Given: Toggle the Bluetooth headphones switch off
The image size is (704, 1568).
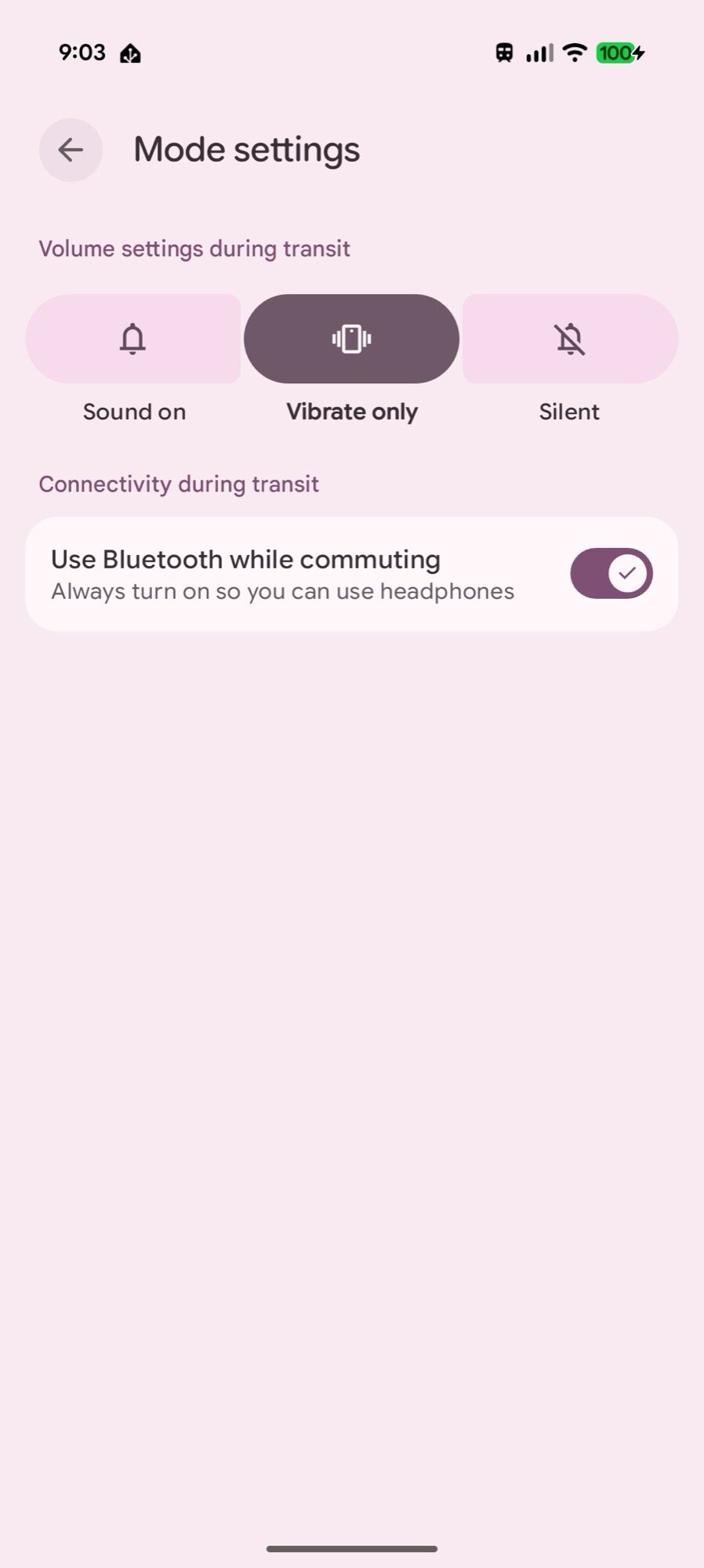Looking at the screenshot, I should click(x=611, y=573).
